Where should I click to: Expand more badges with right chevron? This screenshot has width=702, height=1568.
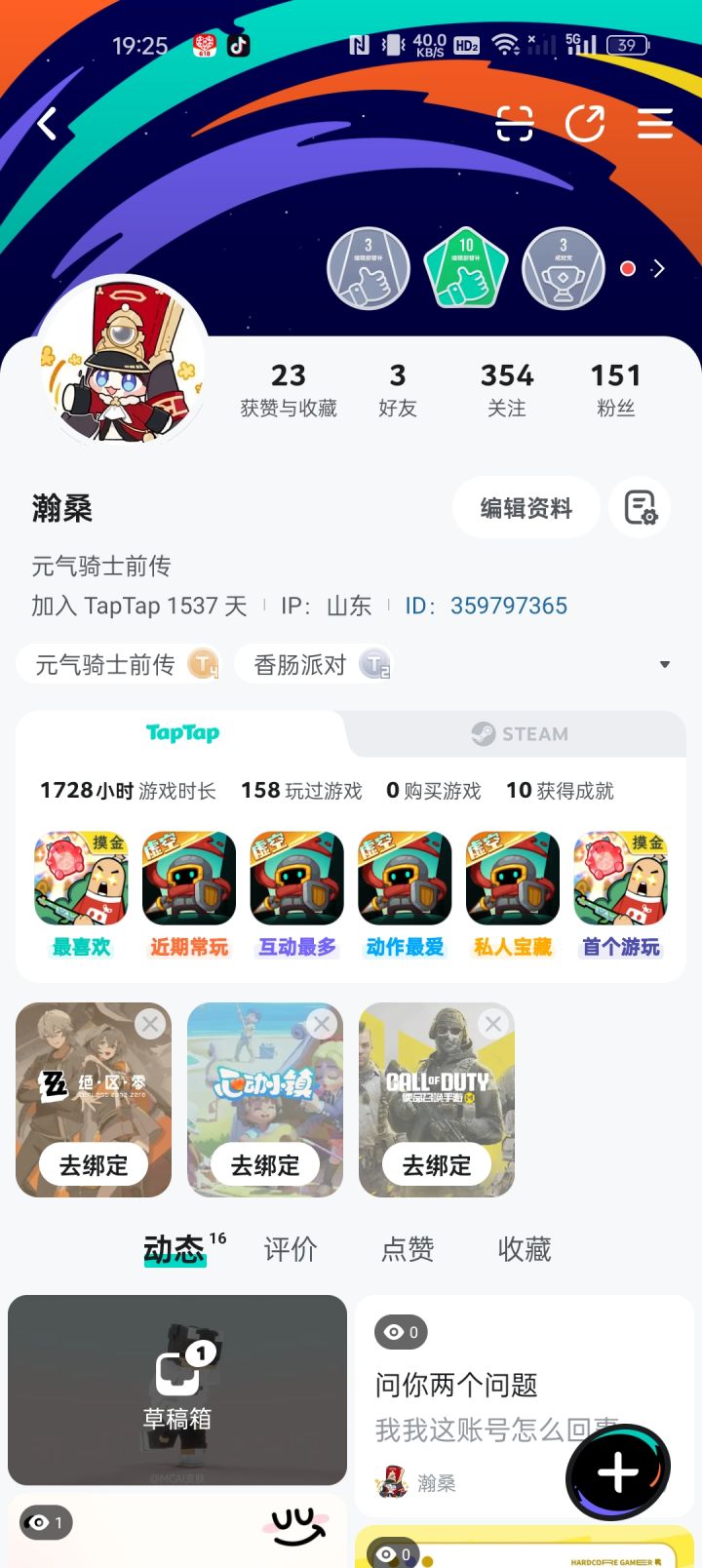point(659,268)
